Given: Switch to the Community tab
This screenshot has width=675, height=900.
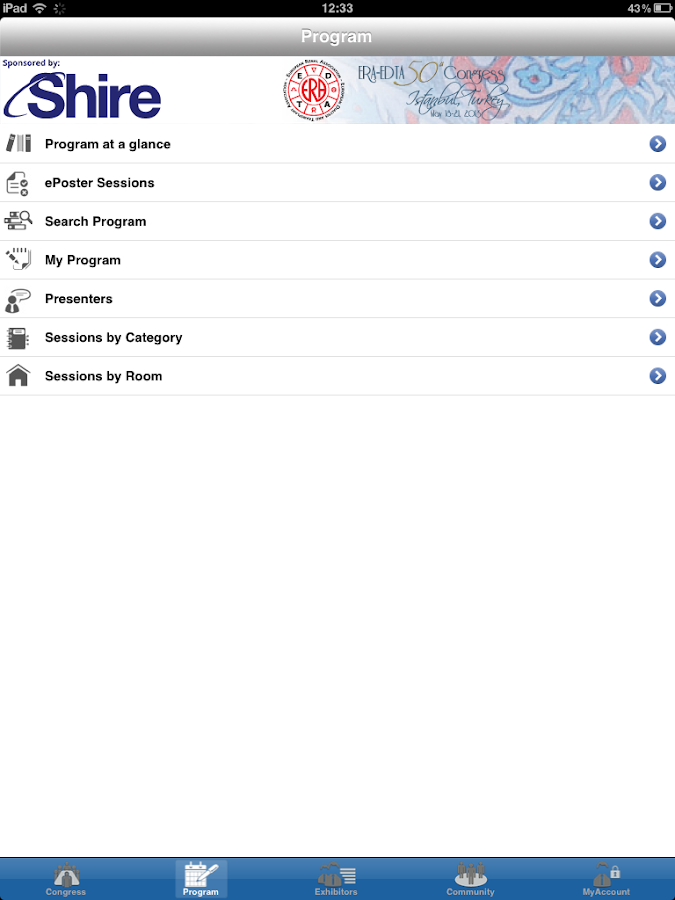Looking at the screenshot, I should [x=470, y=879].
